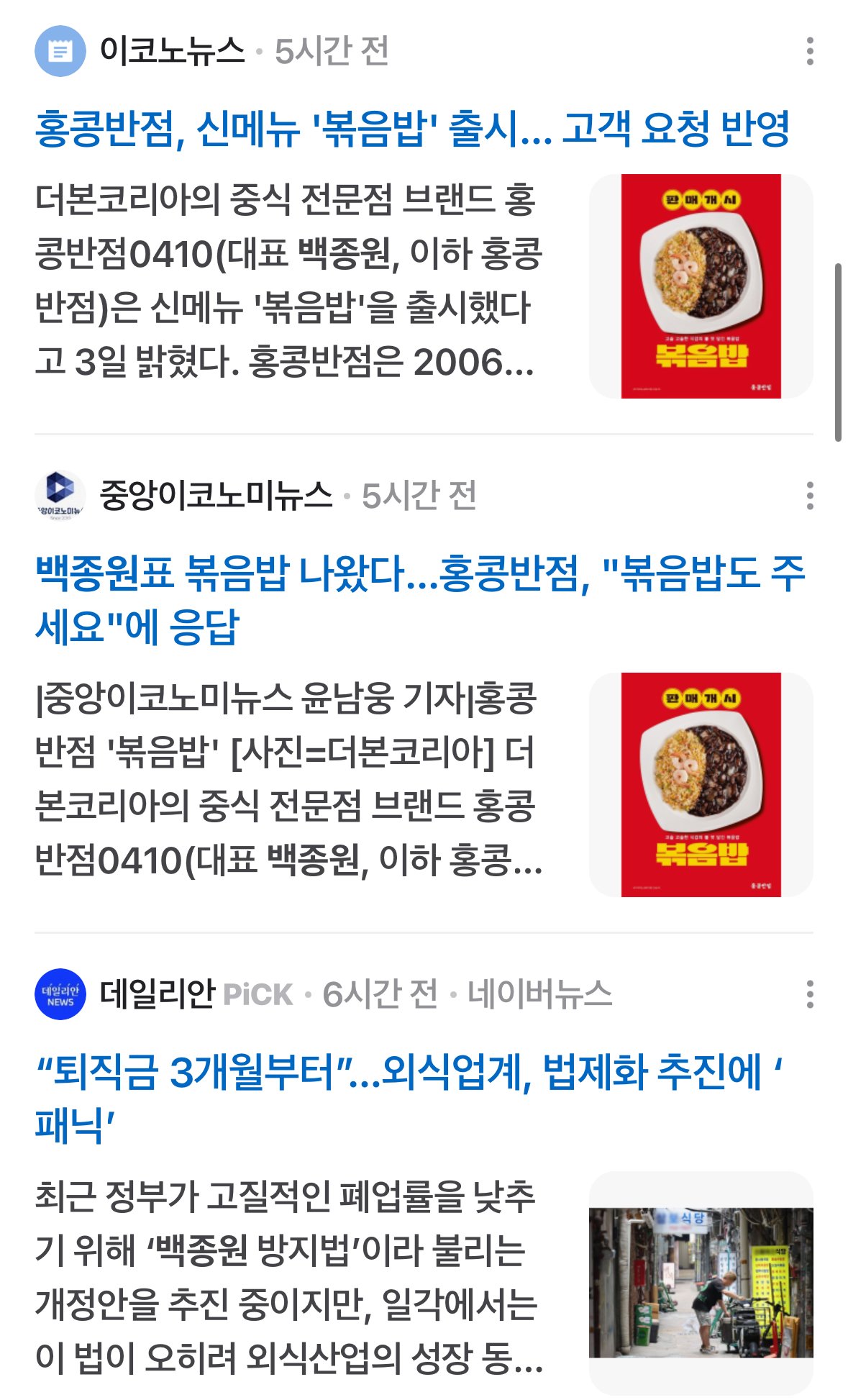Open headline '퇴직금 3개월부터…외식업계'

pyautogui.click(x=408, y=1098)
